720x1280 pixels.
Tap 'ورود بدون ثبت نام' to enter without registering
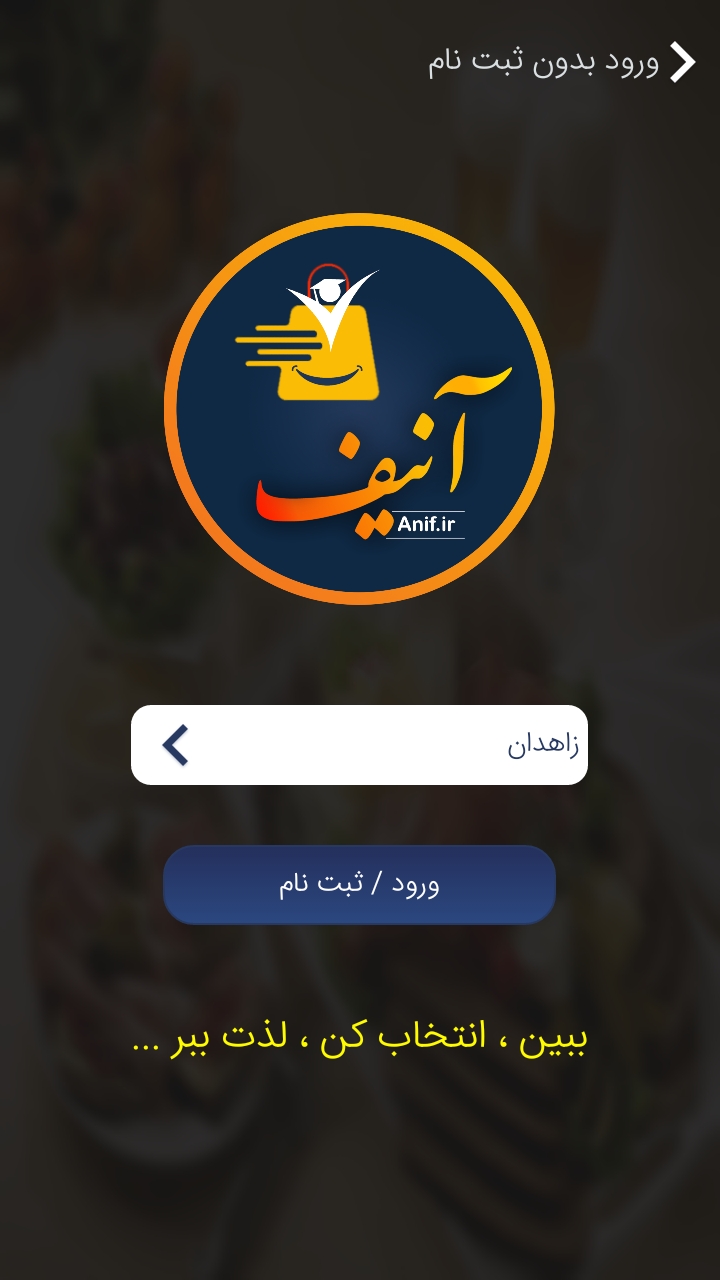(x=560, y=62)
